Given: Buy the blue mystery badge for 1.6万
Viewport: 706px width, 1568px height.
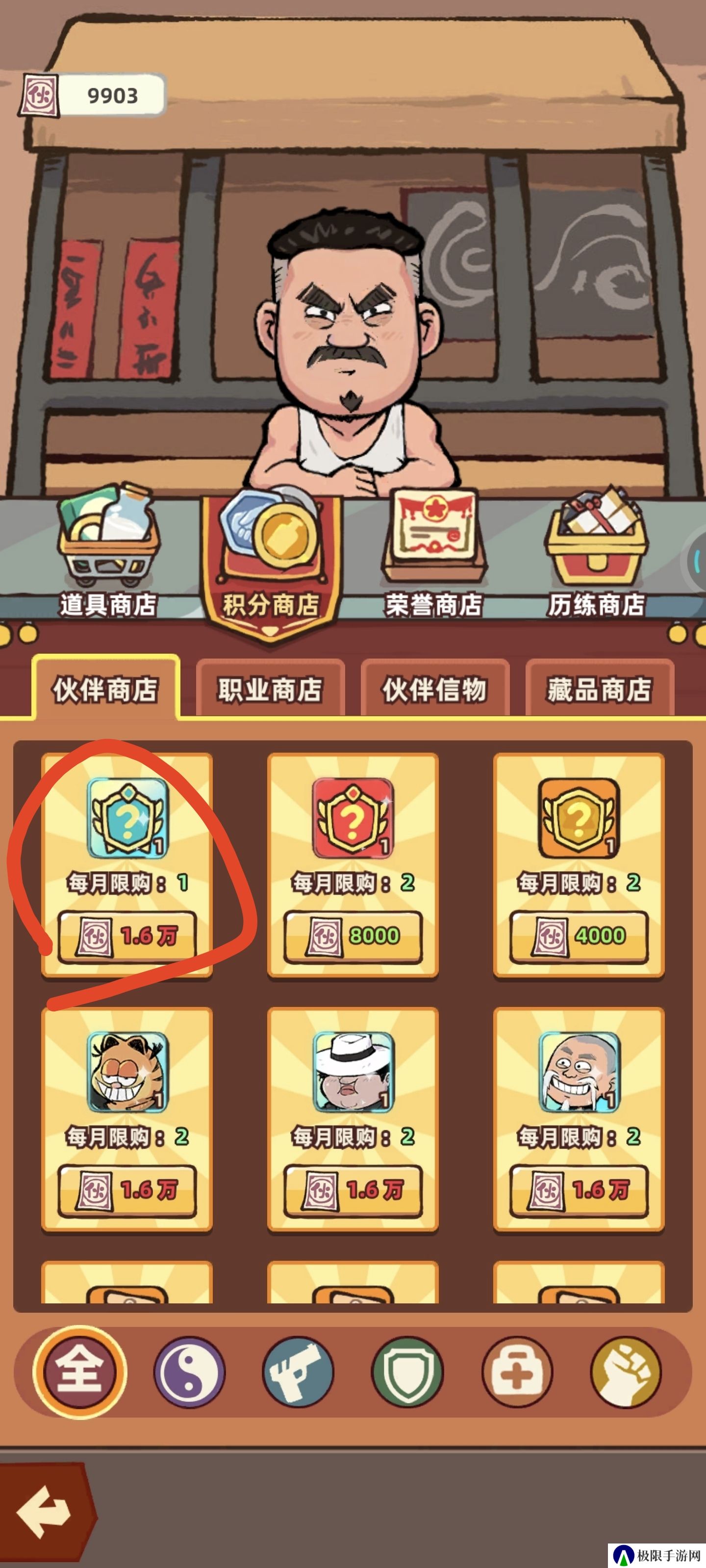Looking at the screenshot, I should [126, 936].
